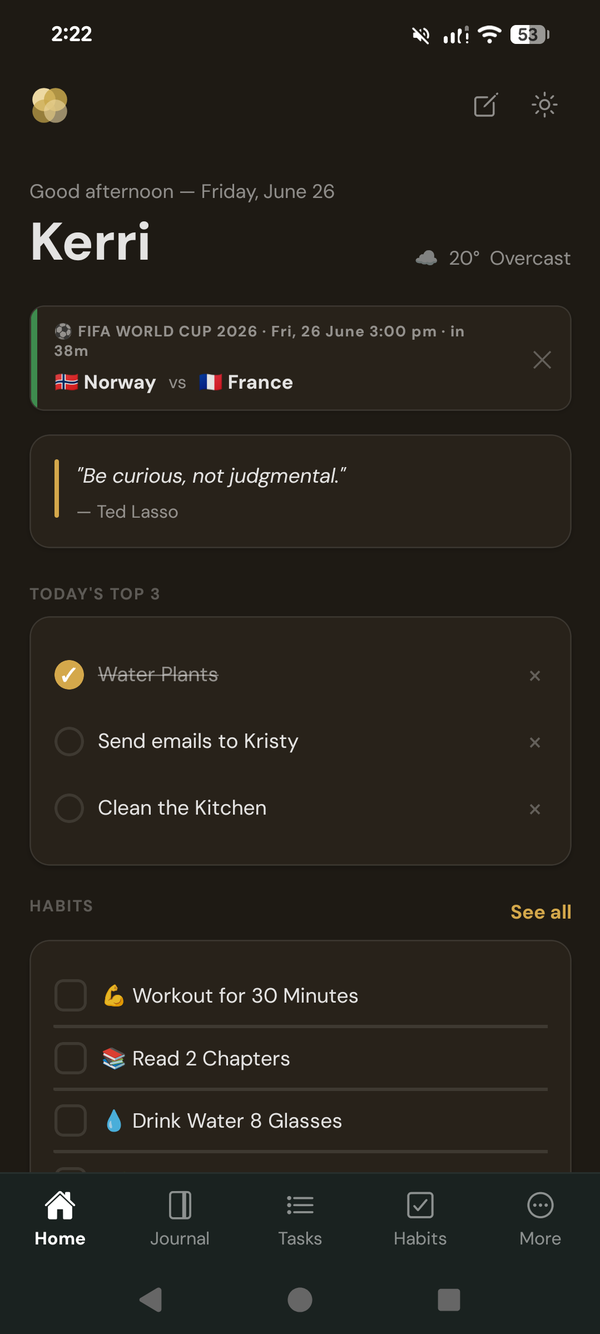Dismiss the Norway vs France match card

[x=542, y=360]
